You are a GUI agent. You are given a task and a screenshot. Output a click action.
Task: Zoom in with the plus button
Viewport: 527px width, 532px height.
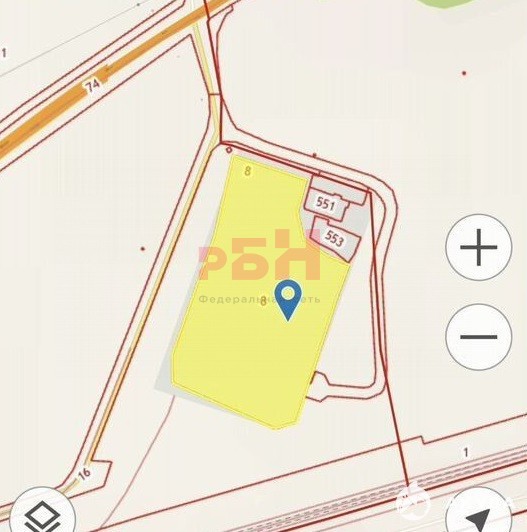(x=478, y=247)
